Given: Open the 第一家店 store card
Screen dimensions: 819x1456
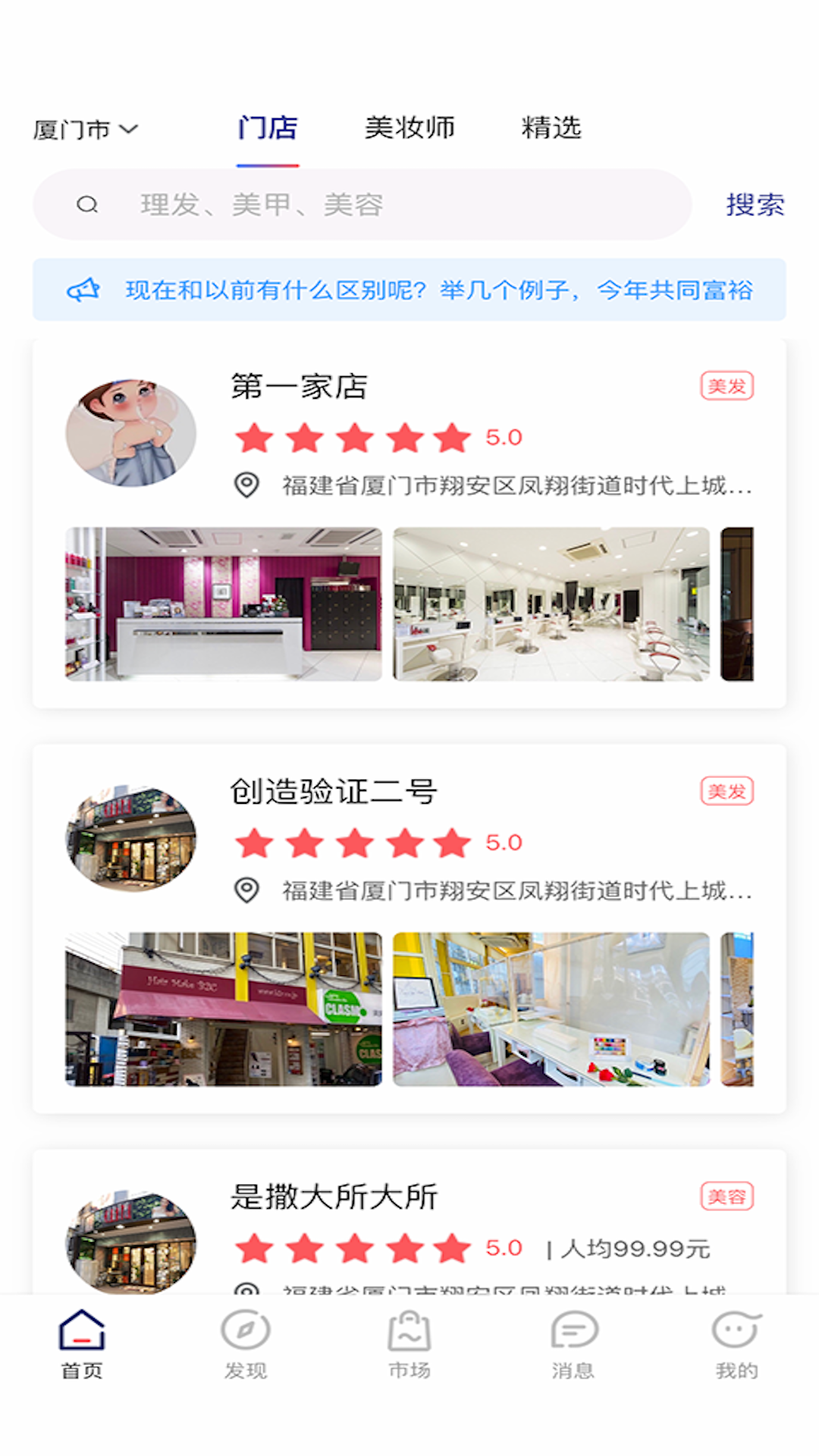Looking at the screenshot, I should pyautogui.click(x=409, y=523).
